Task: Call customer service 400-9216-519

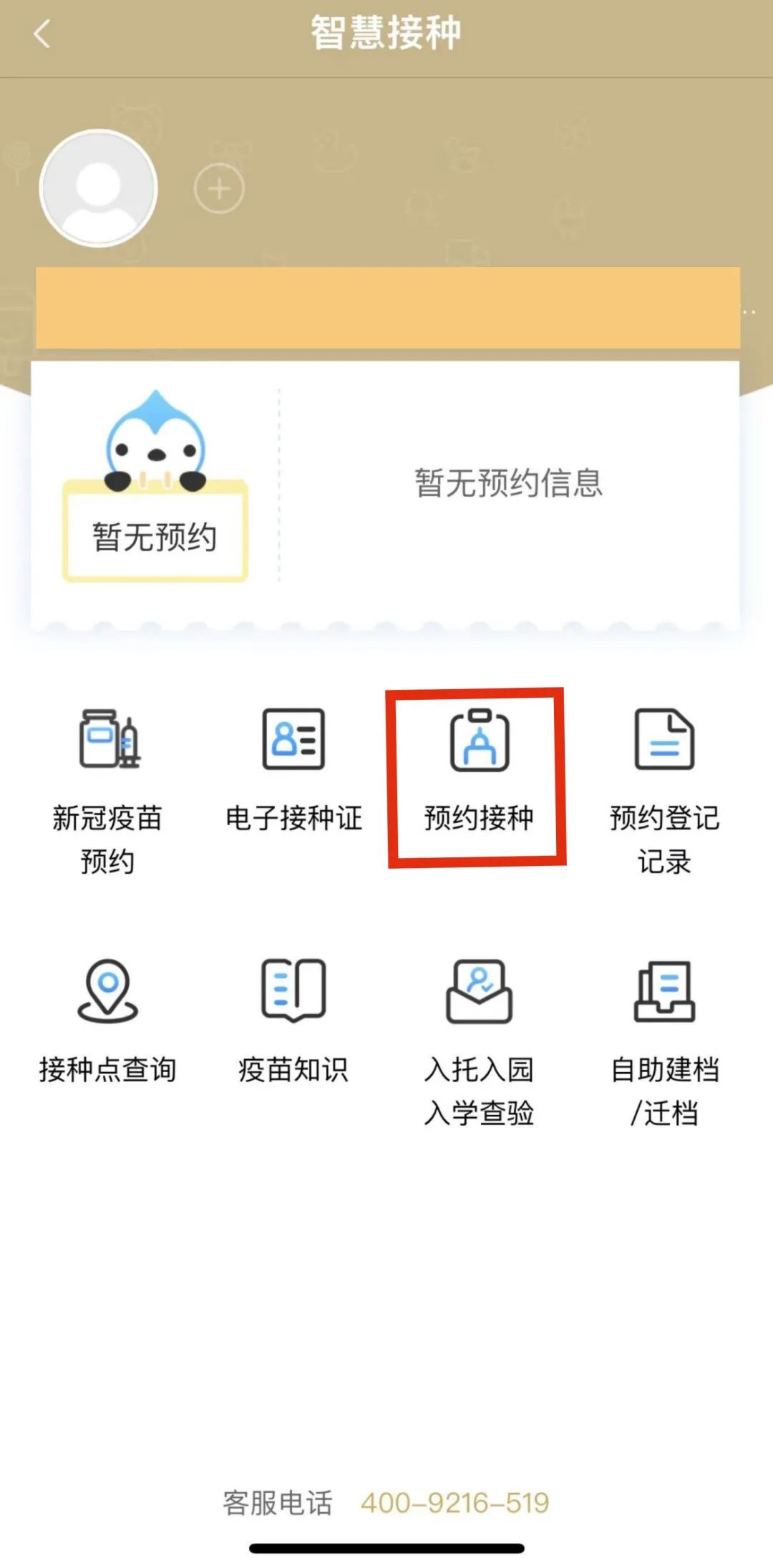Action: [454, 1502]
